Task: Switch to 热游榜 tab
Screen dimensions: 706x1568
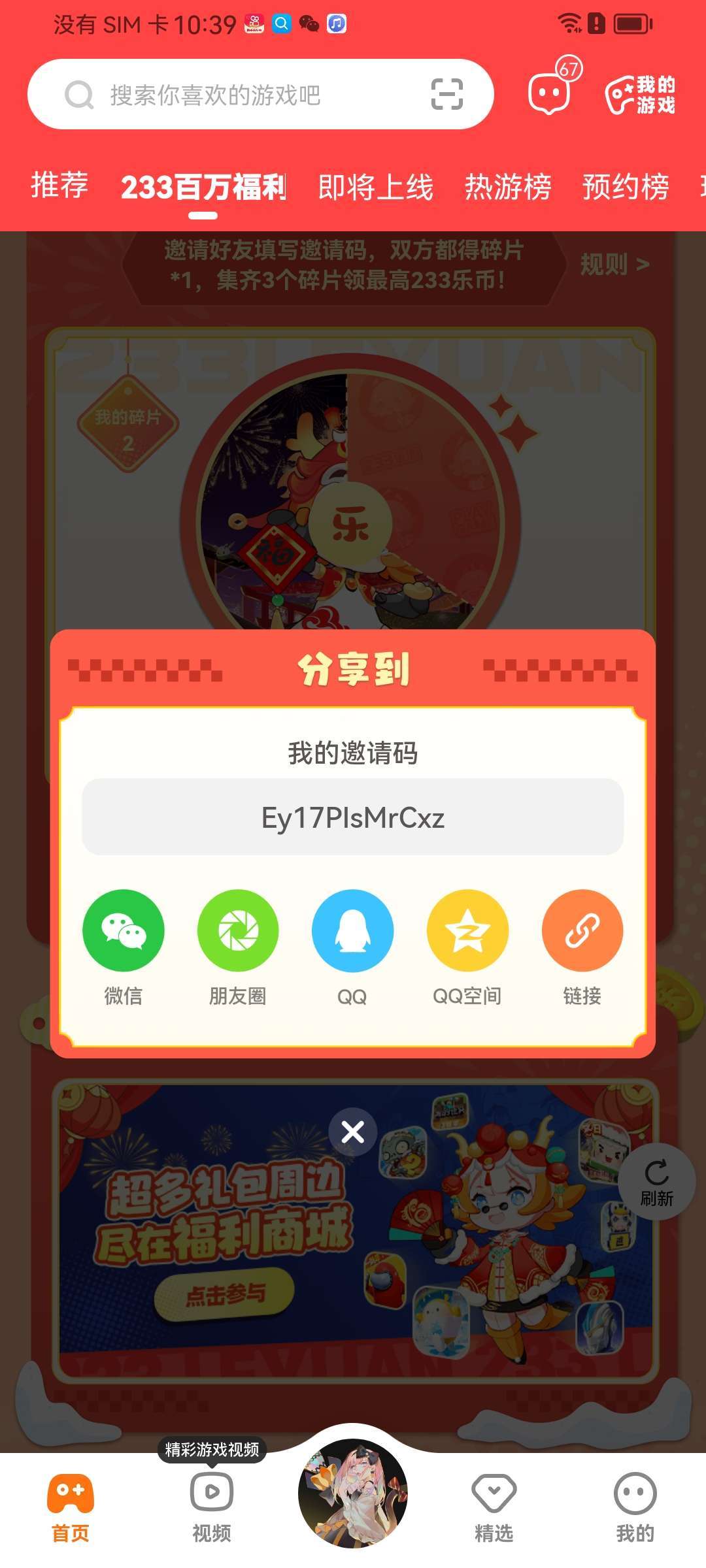Action: coord(509,188)
